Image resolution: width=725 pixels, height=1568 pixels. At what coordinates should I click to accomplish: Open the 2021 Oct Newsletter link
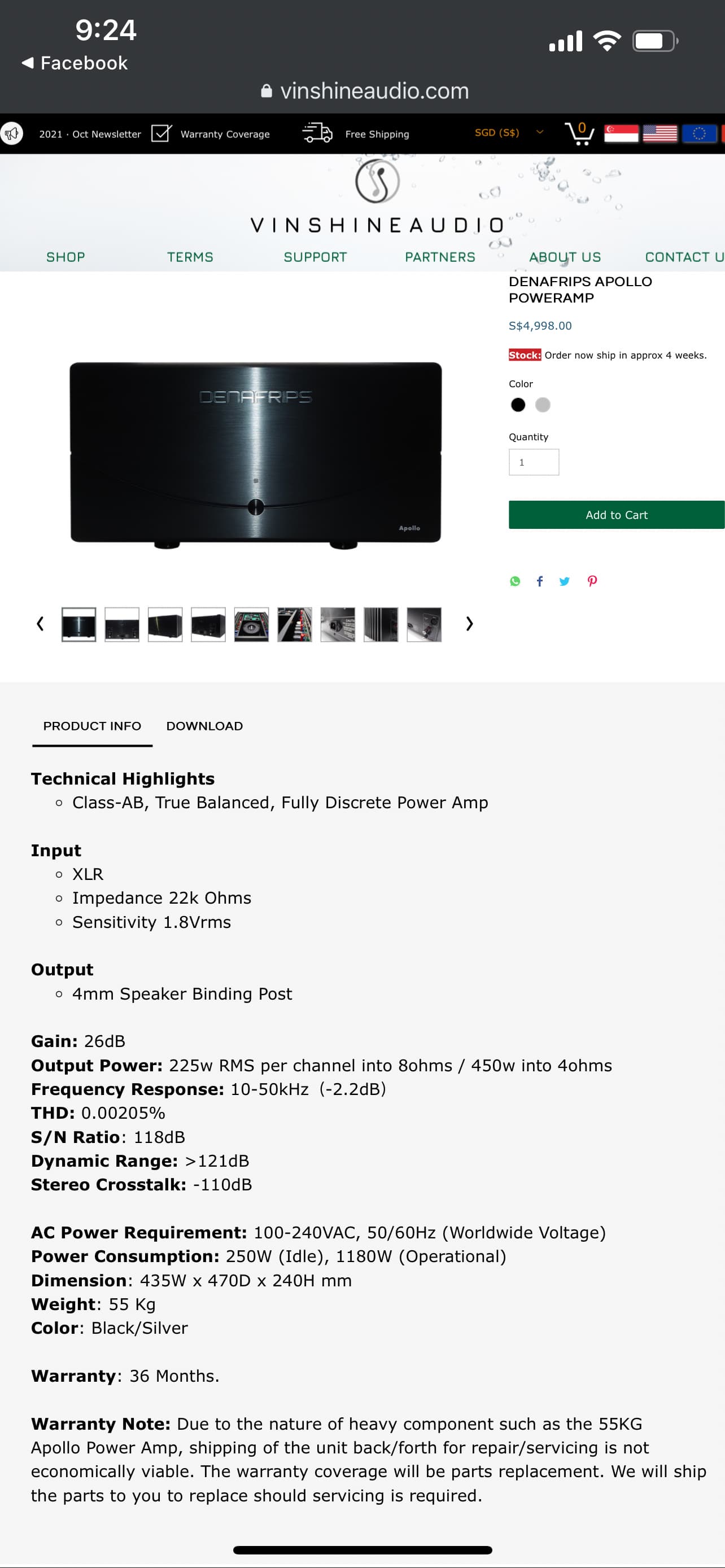[89, 134]
